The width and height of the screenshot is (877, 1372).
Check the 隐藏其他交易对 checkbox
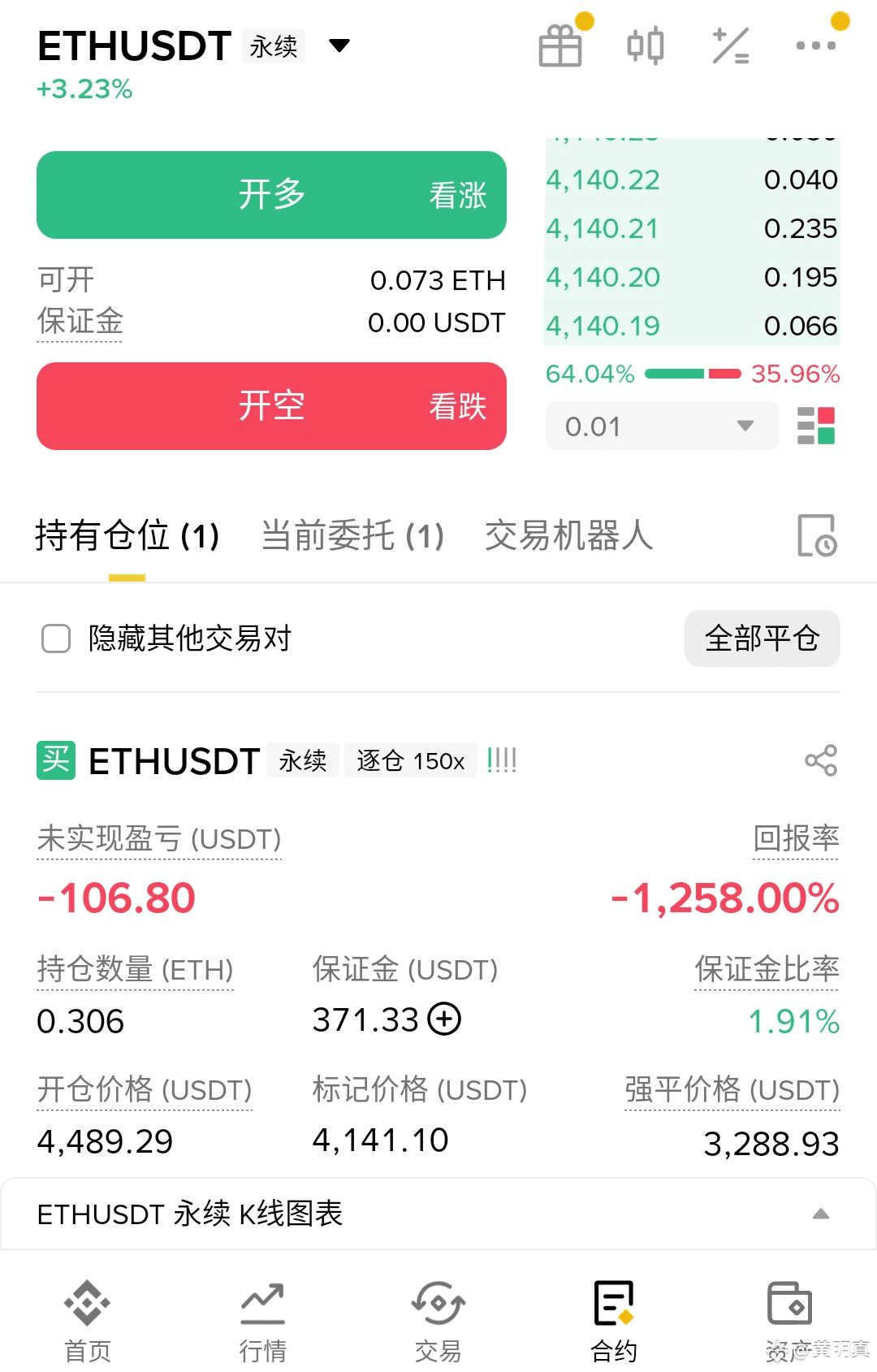tap(56, 638)
